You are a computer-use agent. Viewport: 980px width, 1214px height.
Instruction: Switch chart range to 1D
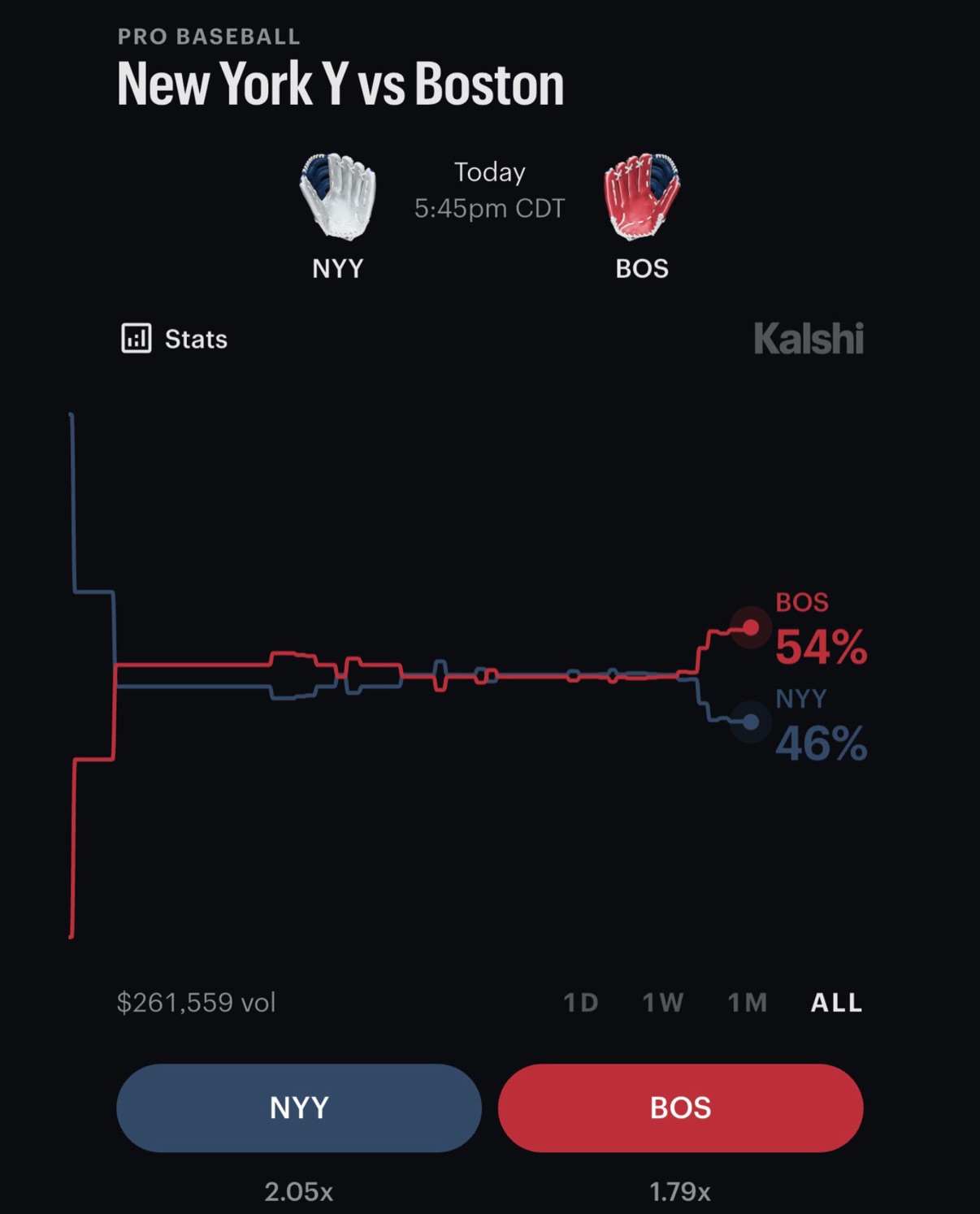[x=581, y=1003]
